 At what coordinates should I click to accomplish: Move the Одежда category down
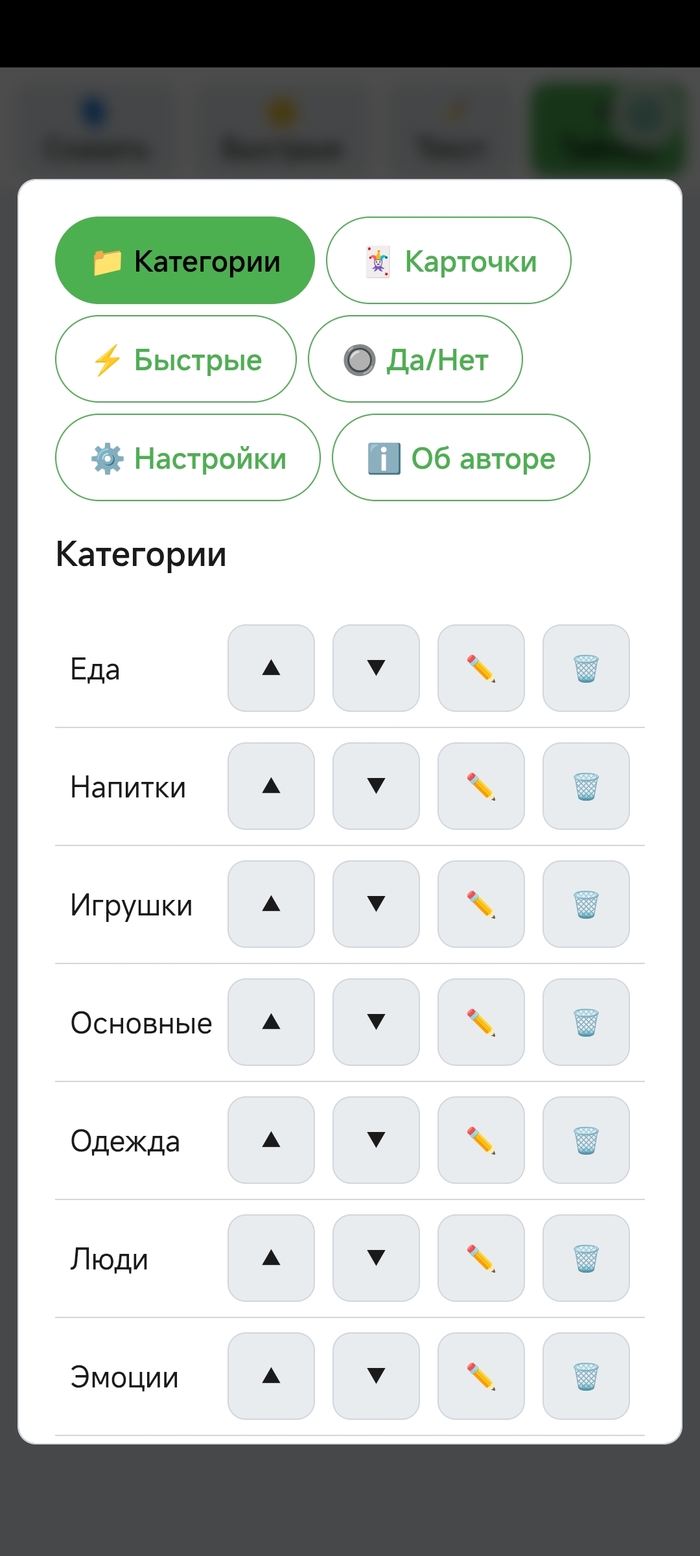pos(376,1140)
